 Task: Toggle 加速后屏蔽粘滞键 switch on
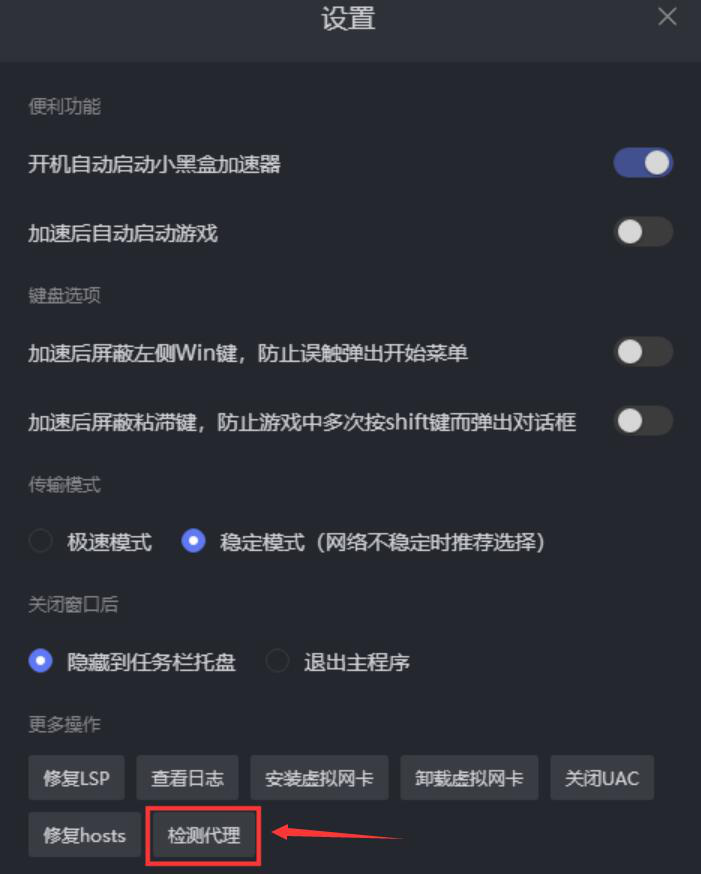(x=643, y=421)
